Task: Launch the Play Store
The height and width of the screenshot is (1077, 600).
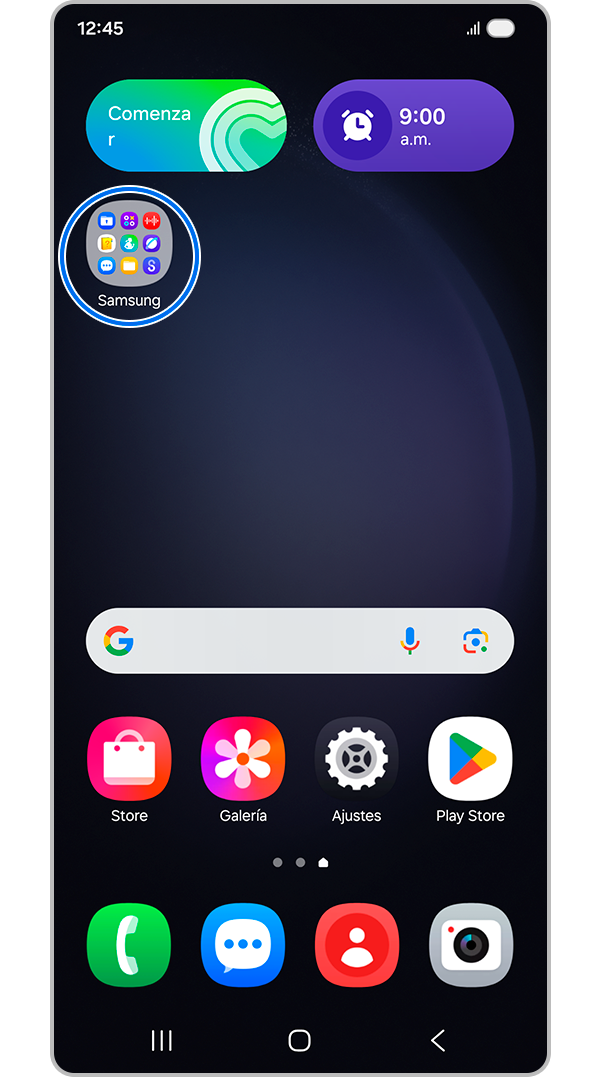Action: tap(470, 759)
